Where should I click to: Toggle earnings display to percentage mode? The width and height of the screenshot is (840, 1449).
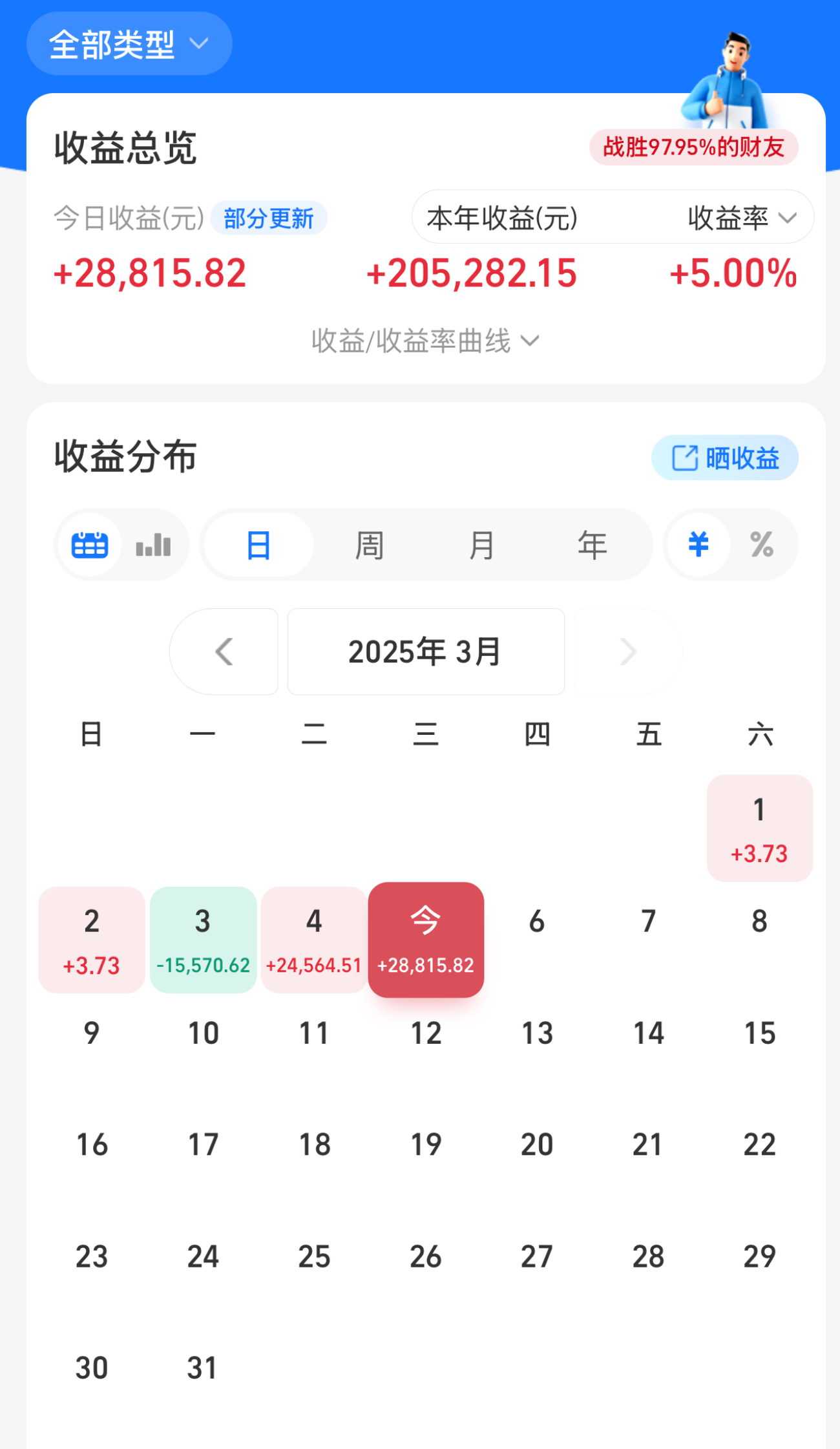pyautogui.click(x=762, y=544)
